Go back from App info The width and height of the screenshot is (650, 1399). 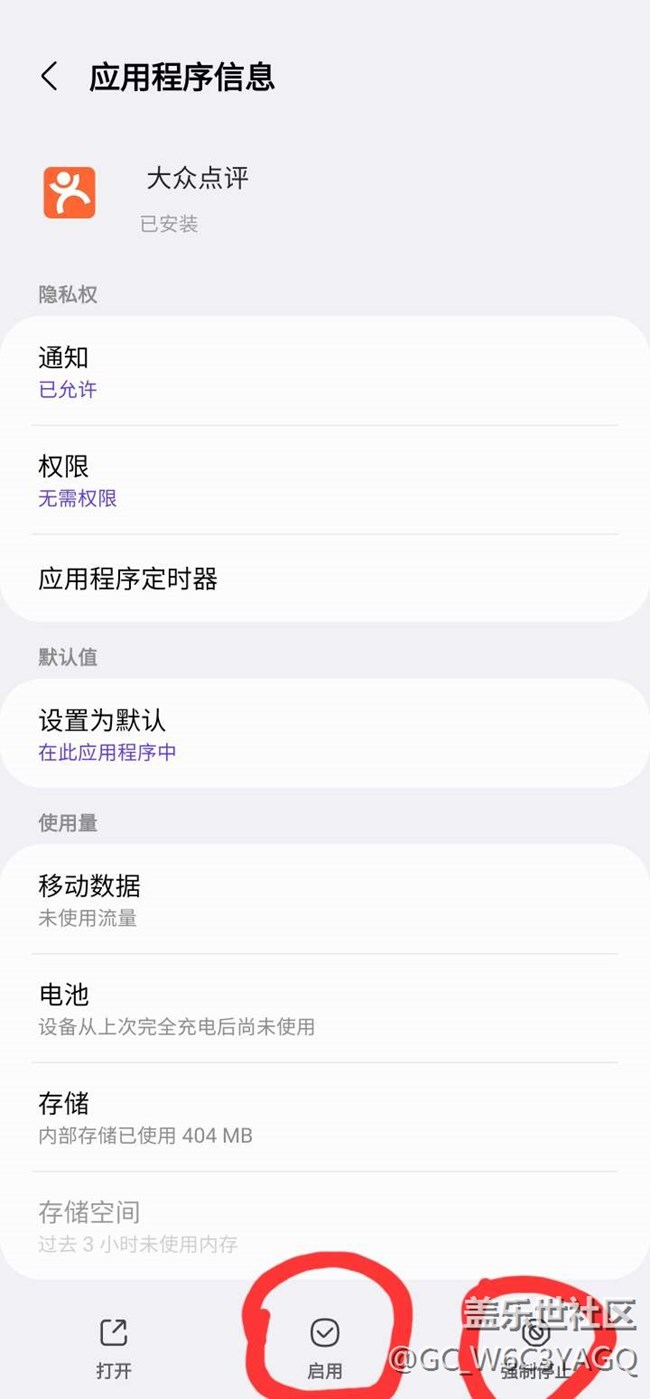coord(49,77)
